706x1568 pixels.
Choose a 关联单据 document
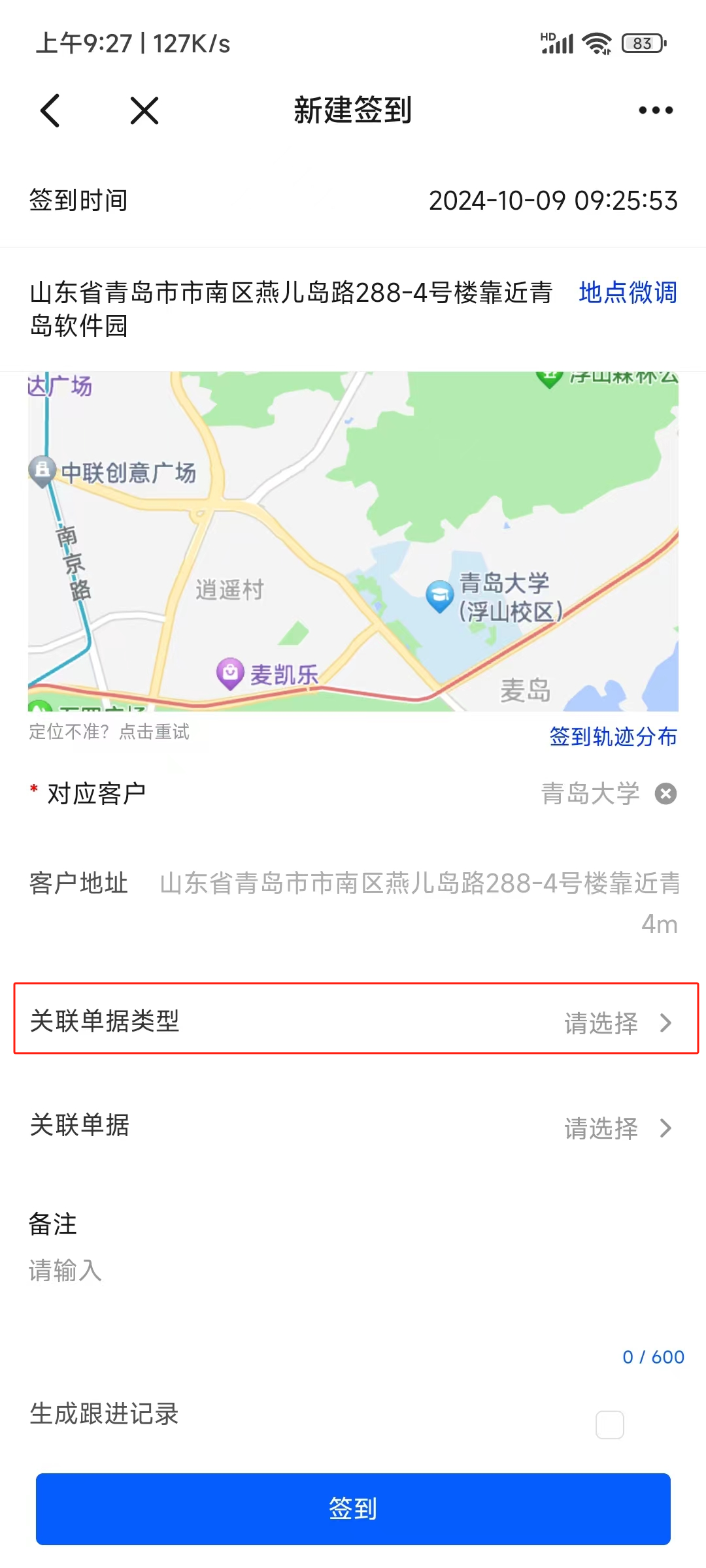coord(353,1126)
